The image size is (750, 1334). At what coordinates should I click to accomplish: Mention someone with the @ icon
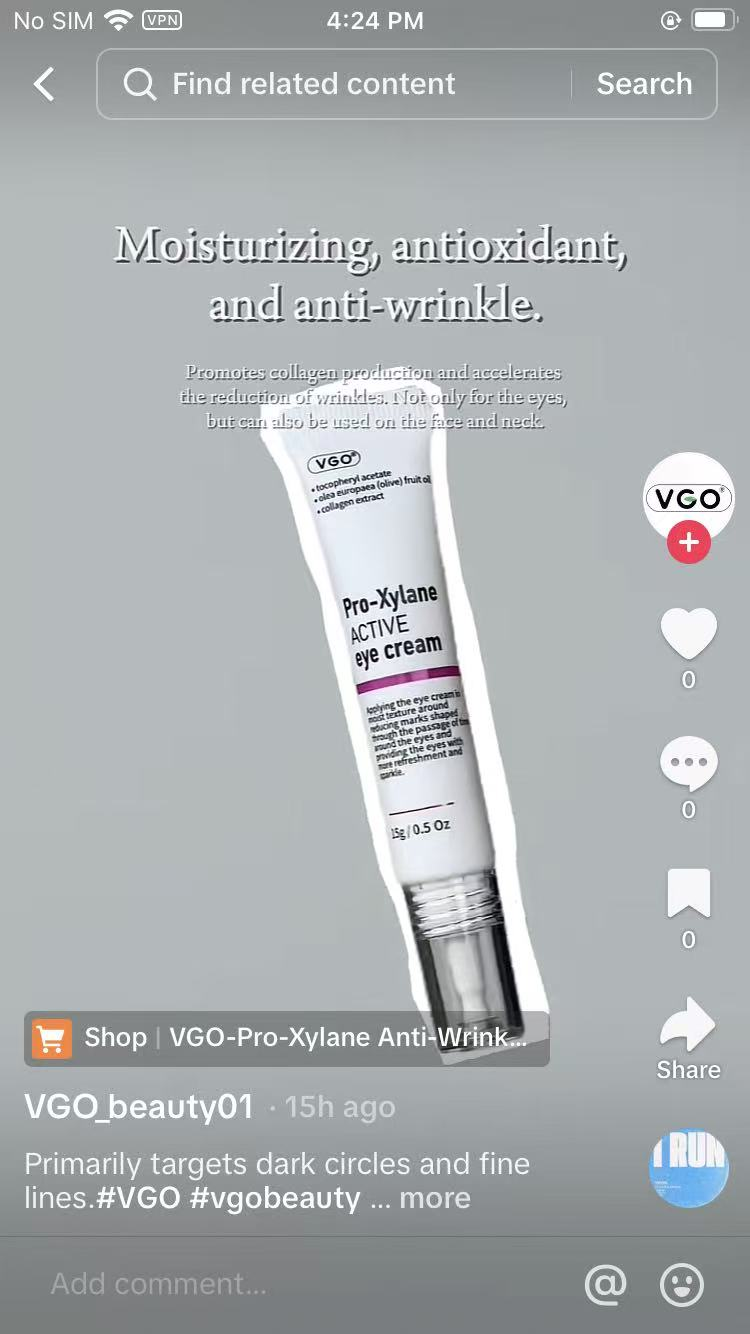(605, 1284)
